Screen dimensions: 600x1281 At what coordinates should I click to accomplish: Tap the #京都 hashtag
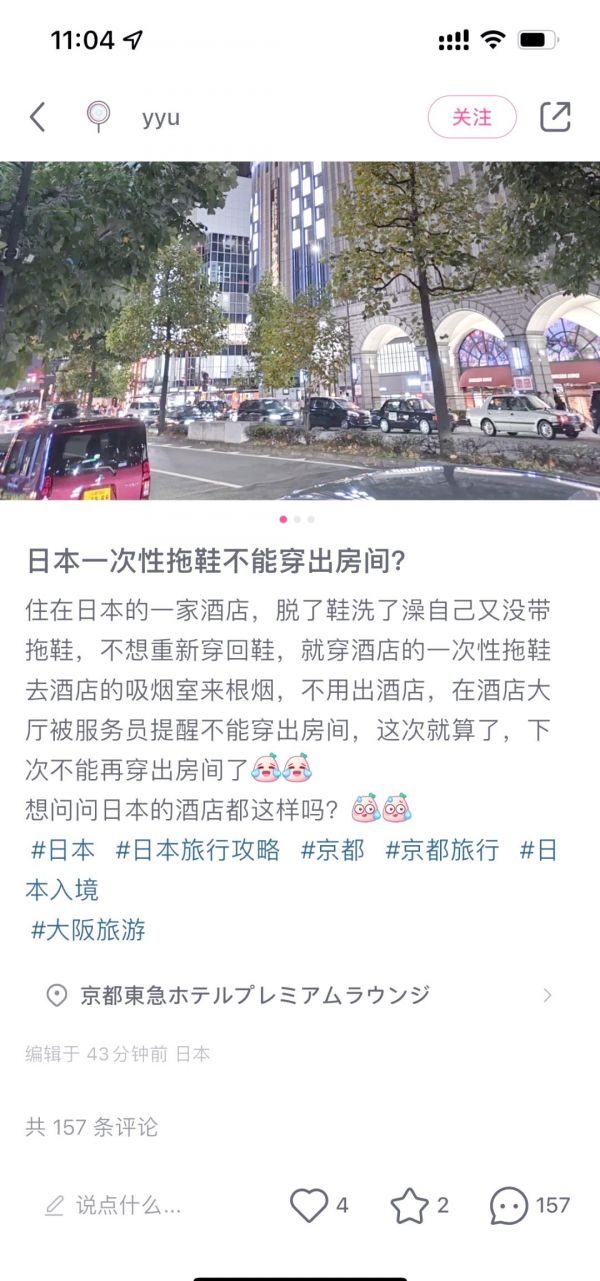(x=333, y=850)
